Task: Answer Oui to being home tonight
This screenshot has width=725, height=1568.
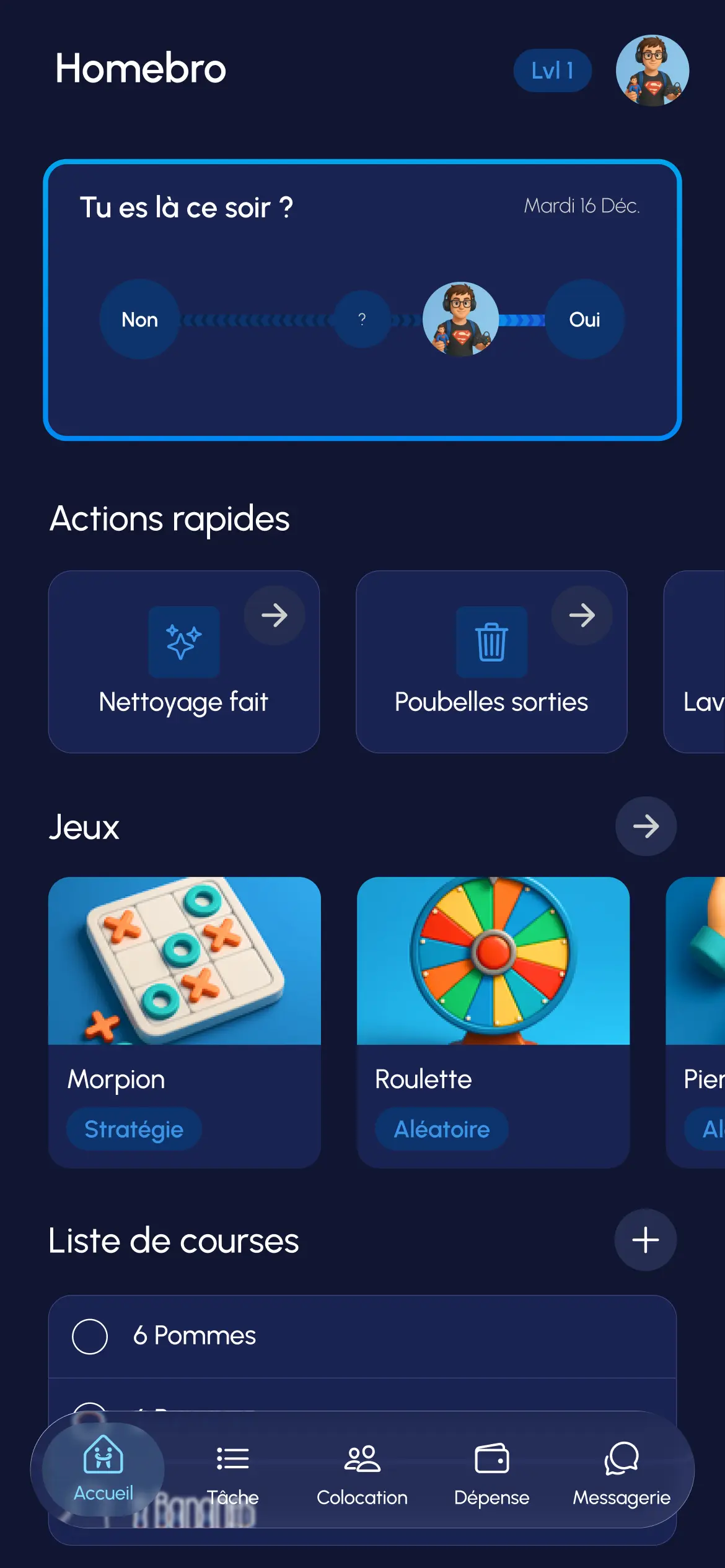Action: [584, 320]
